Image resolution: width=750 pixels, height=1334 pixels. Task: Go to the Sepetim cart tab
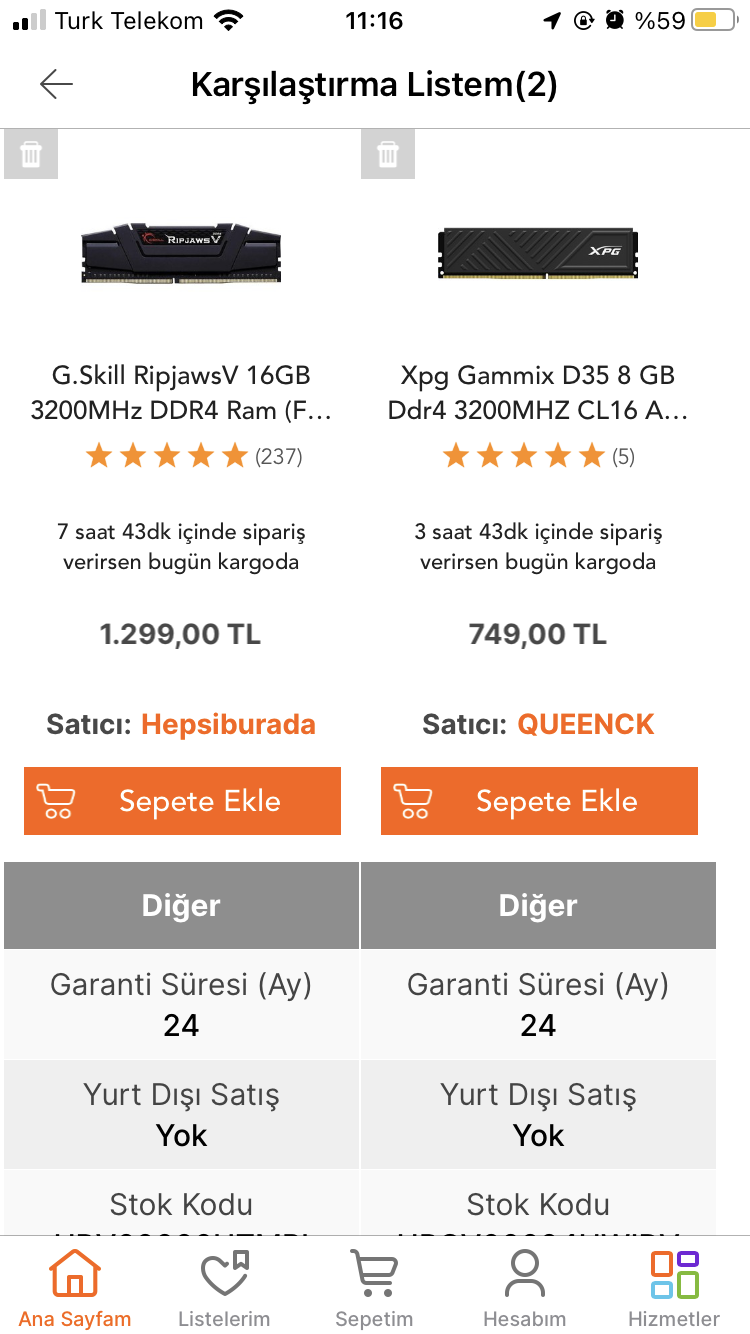pos(374,1288)
